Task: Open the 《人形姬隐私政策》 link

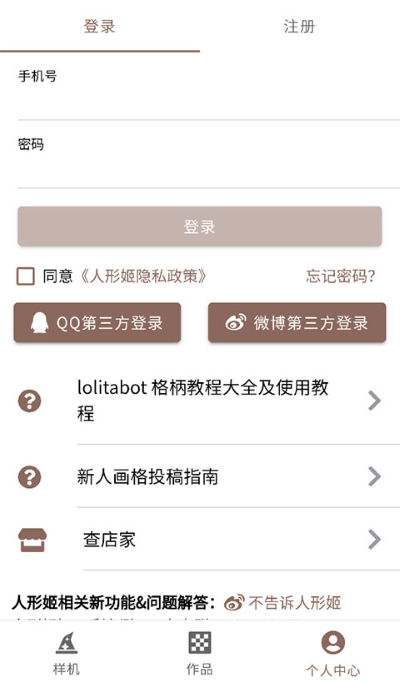Action: 142,276
